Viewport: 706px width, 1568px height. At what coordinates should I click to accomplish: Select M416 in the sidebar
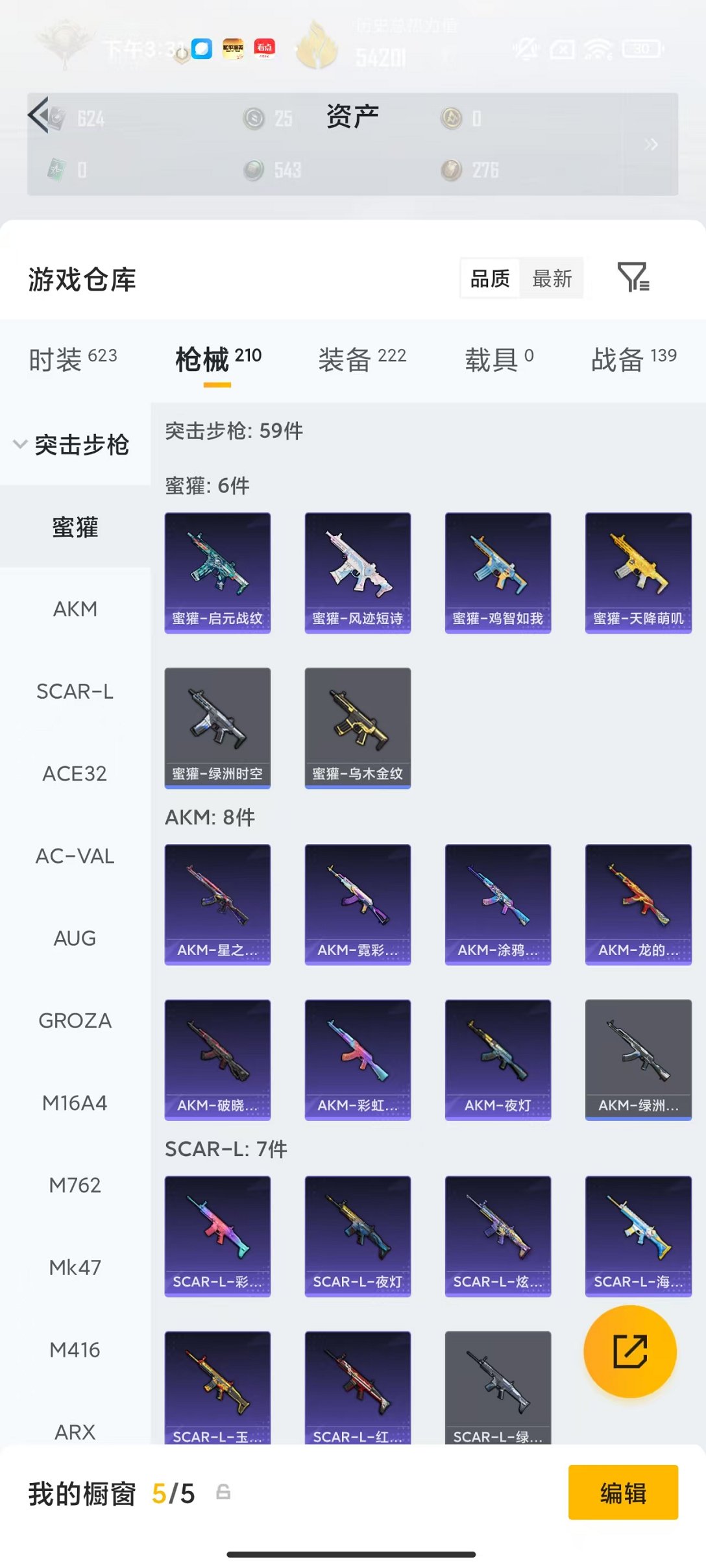pyautogui.click(x=75, y=1350)
